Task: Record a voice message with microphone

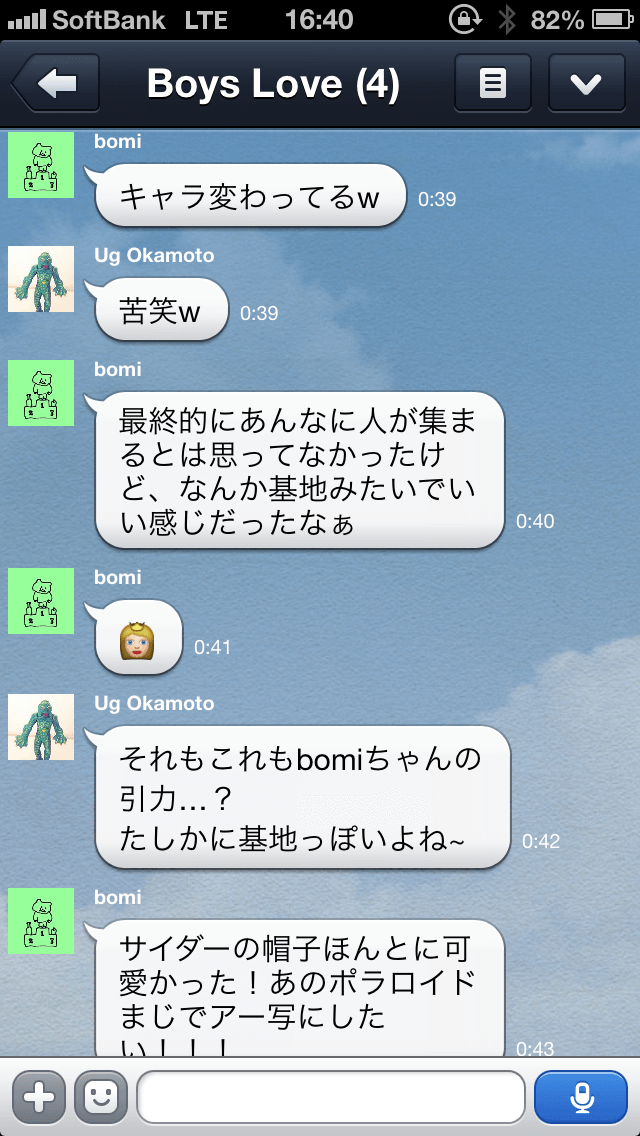Action: point(581,1097)
